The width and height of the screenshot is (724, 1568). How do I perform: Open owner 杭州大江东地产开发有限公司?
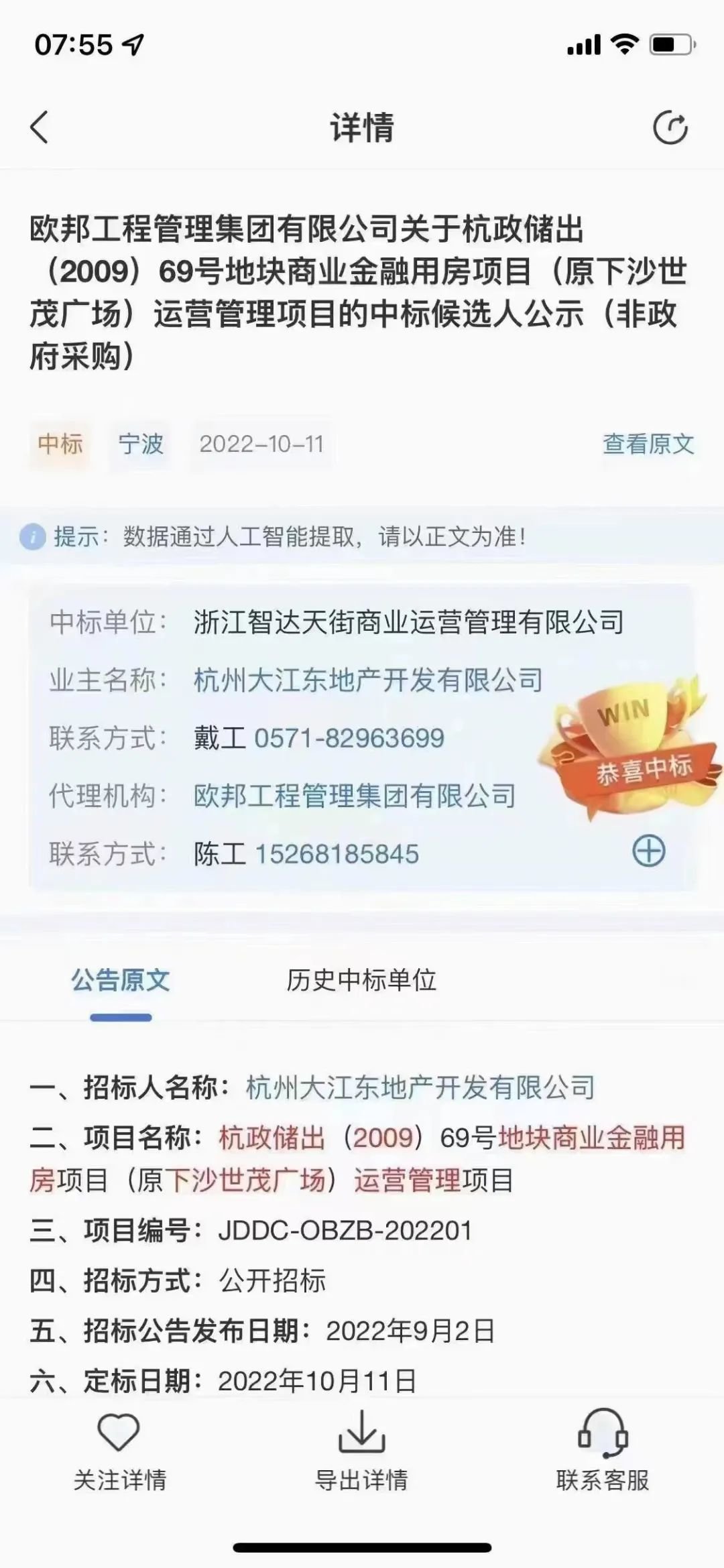click(x=368, y=680)
